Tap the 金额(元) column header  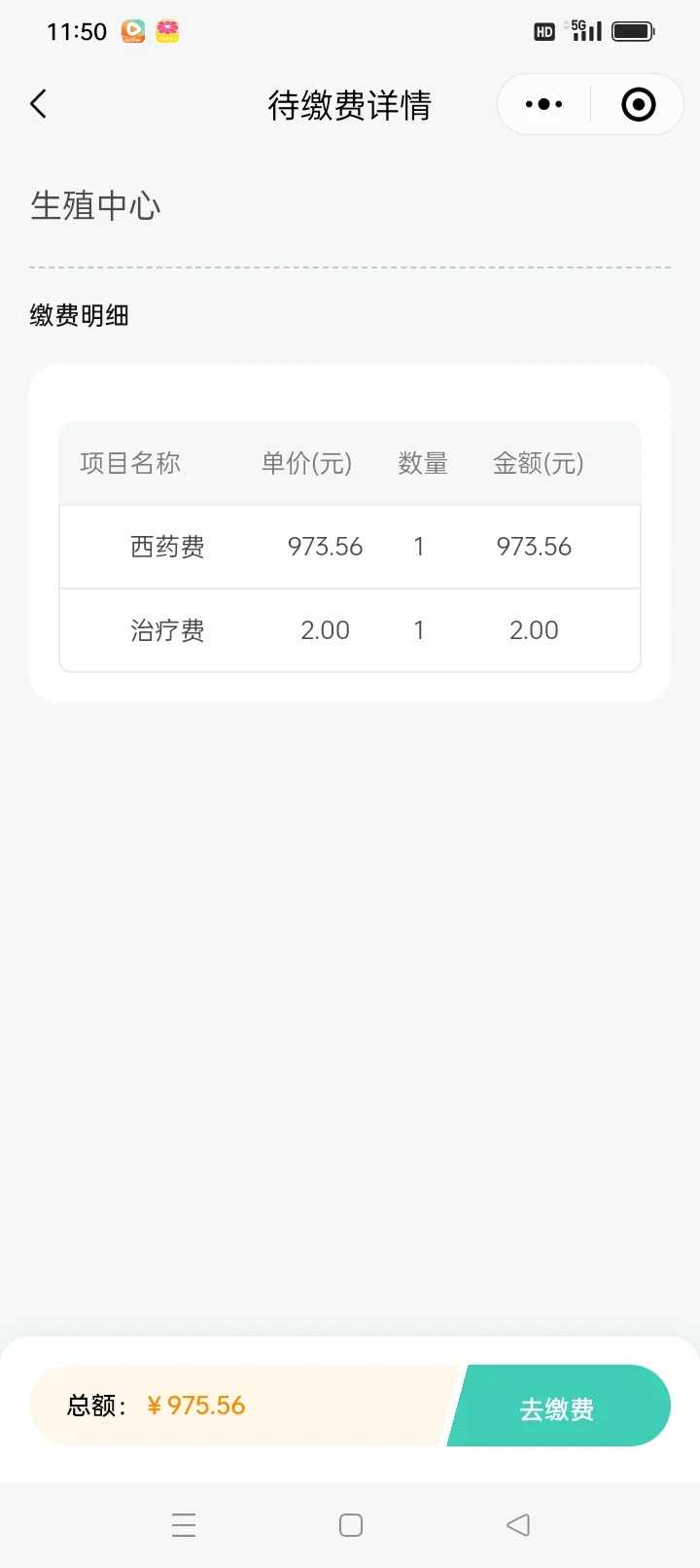(x=540, y=464)
